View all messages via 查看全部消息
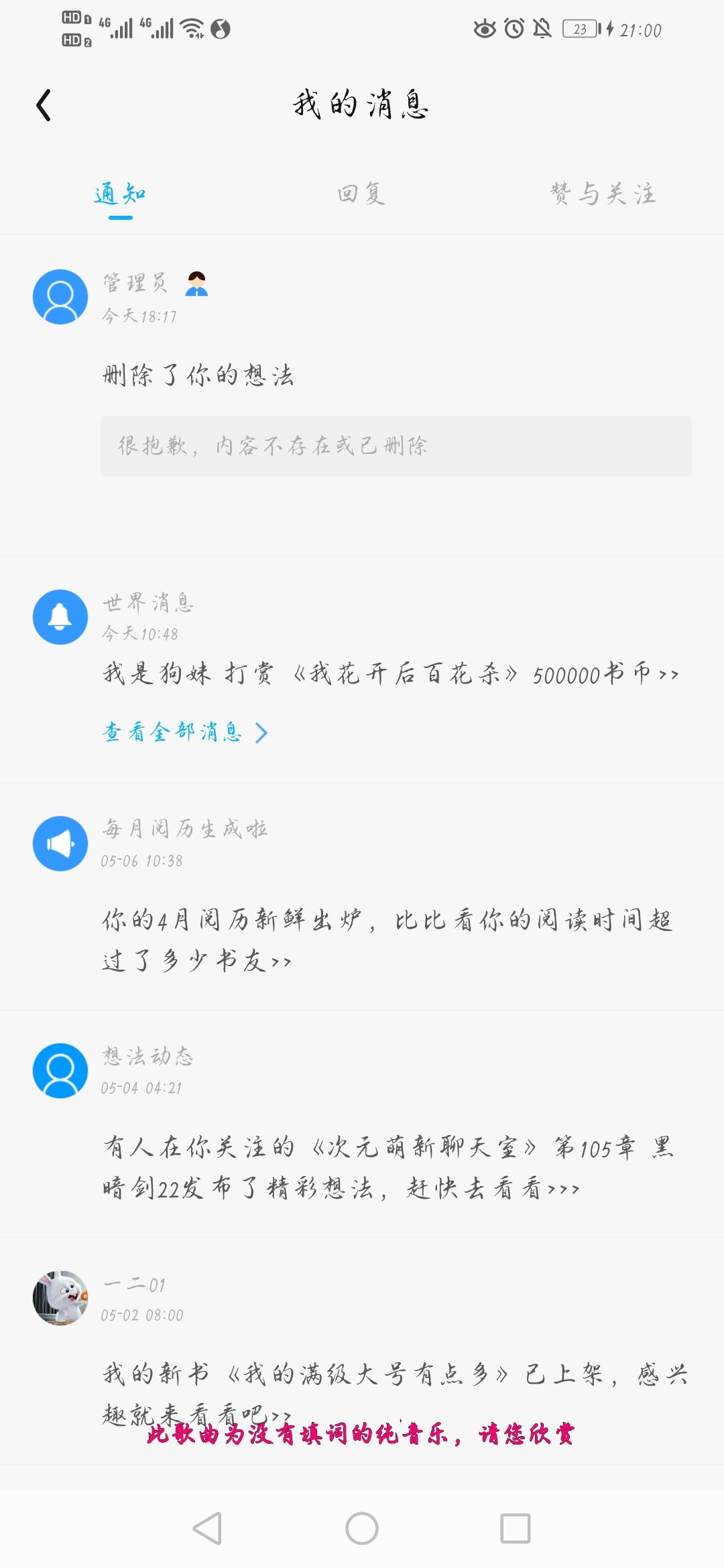724x1568 pixels. (x=185, y=732)
